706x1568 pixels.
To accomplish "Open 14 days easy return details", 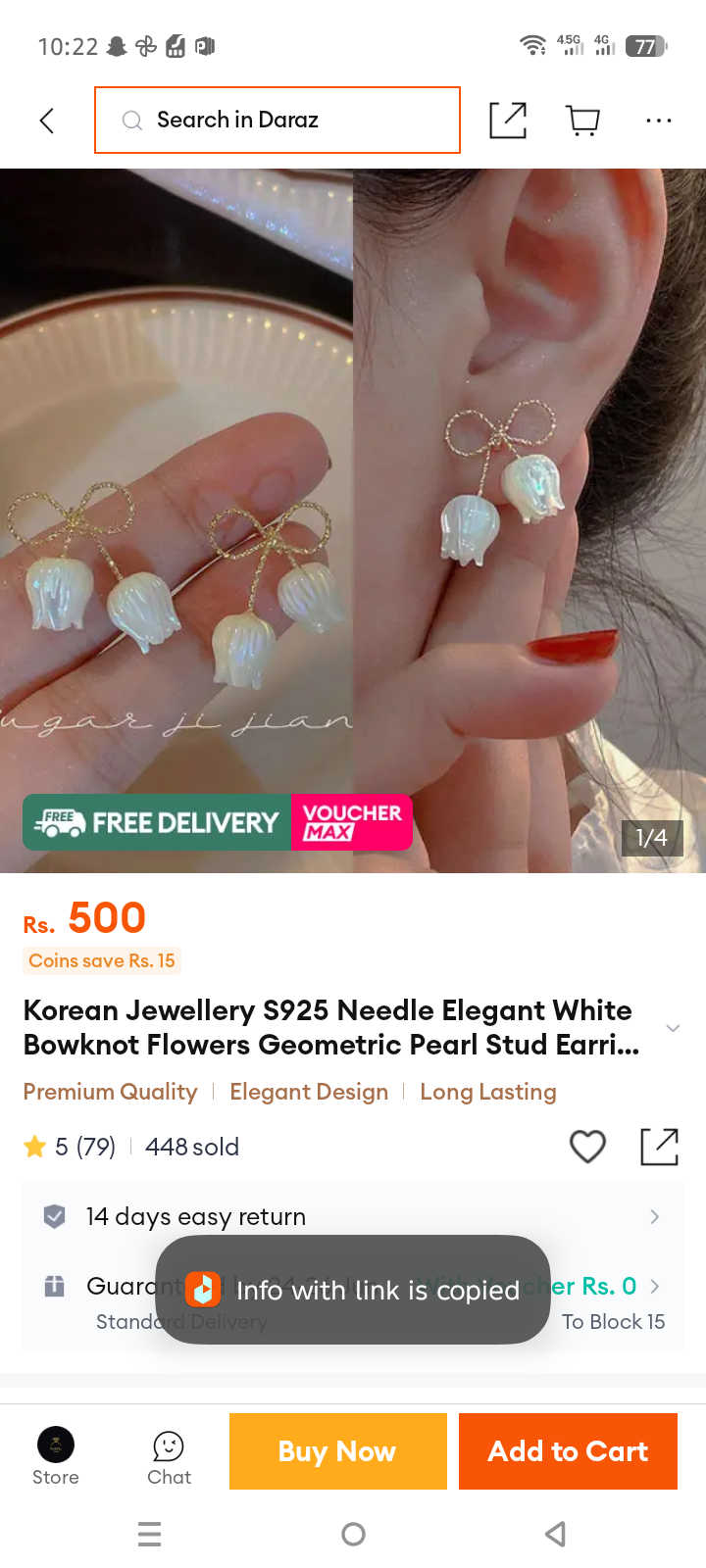I will click(353, 1216).
